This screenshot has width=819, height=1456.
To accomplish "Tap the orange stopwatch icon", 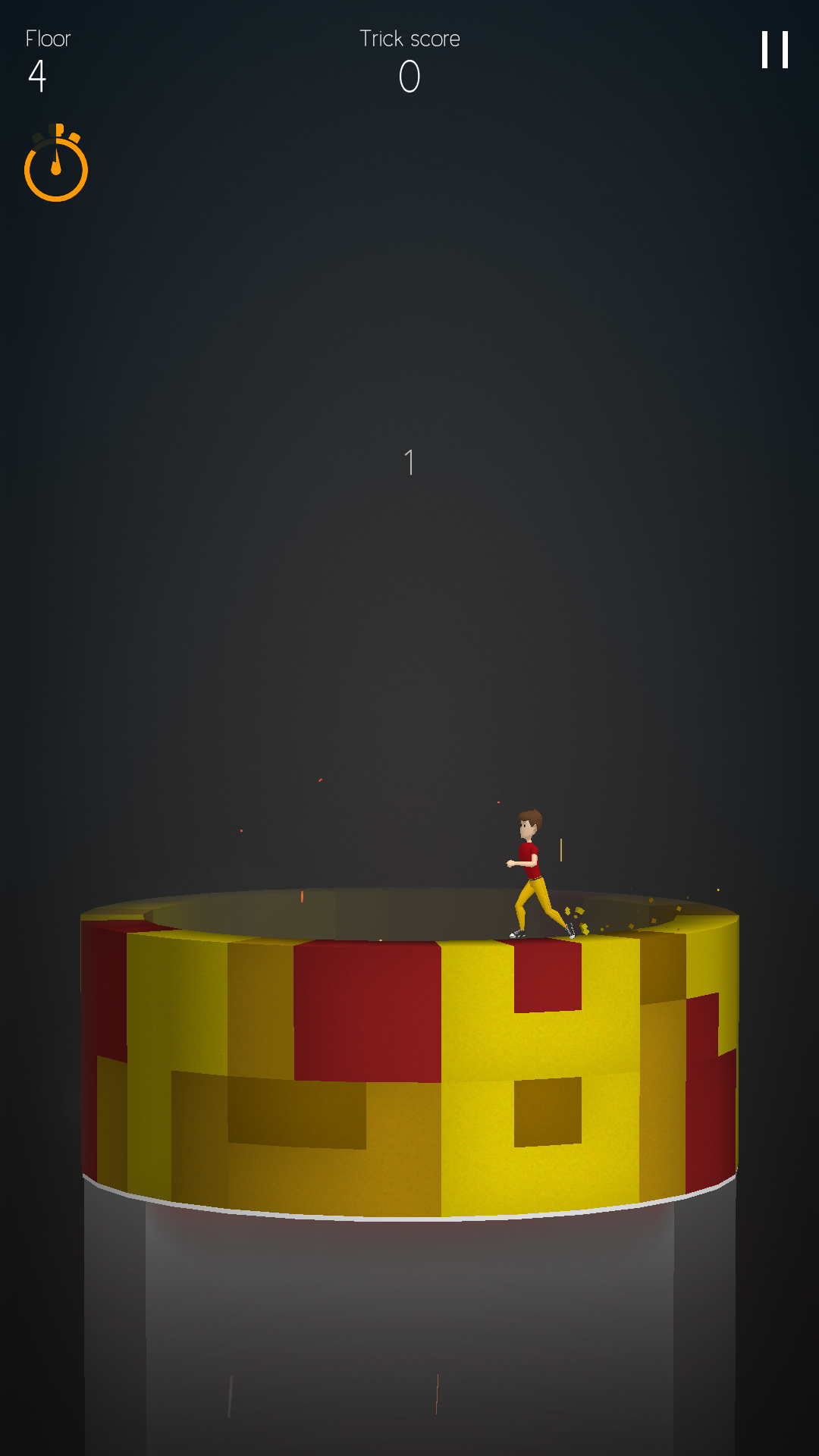I will click(56, 162).
